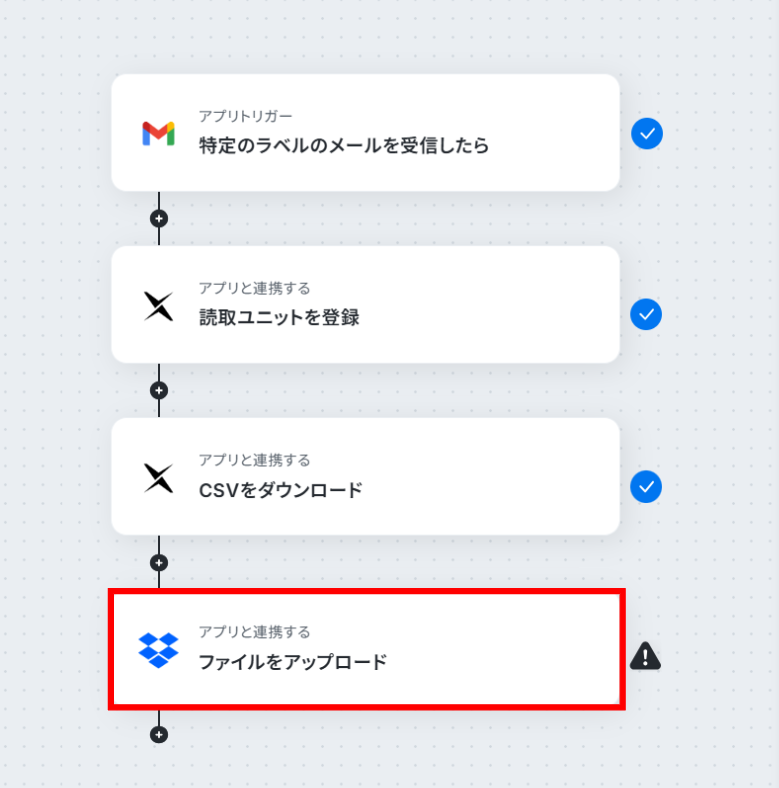
Task: Open the 読取ユニットを登録 step card
Action: tap(365, 305)
